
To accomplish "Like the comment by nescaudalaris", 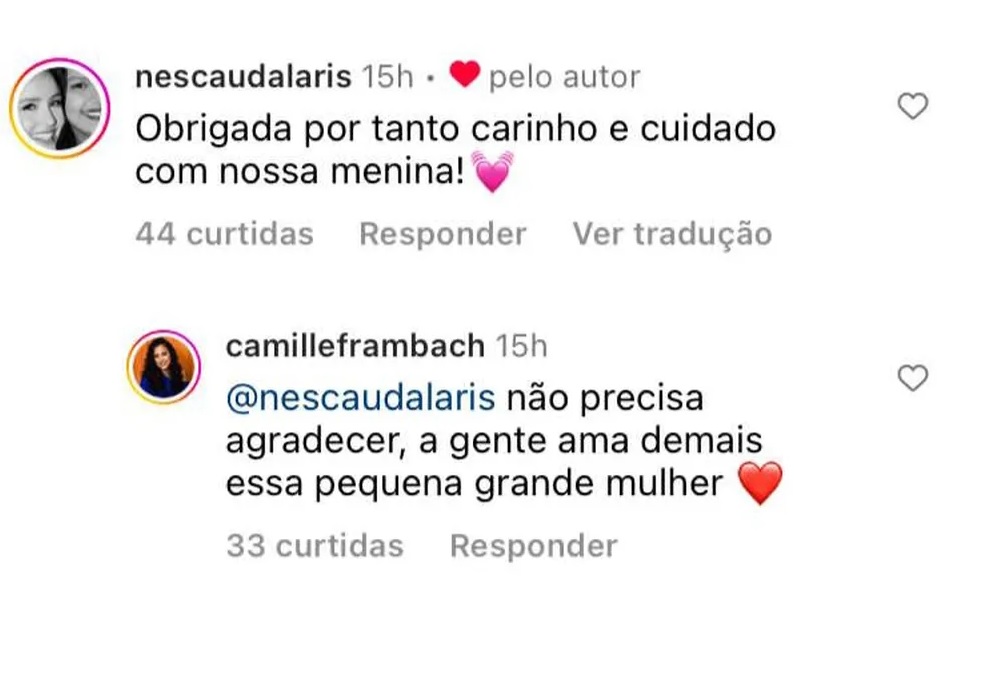I will pyautogui.click(x=912, y=106).
